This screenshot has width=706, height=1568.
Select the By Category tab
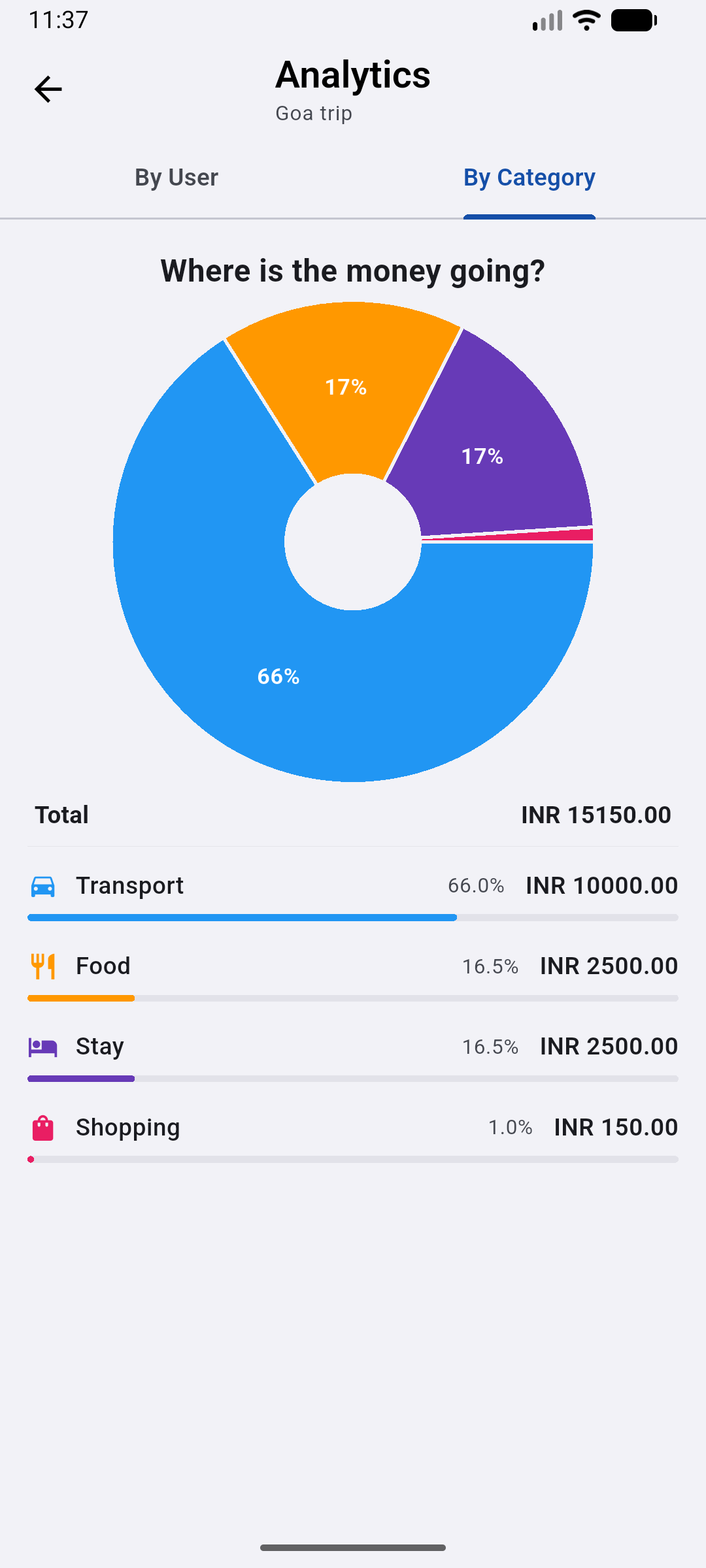(529, 177)
